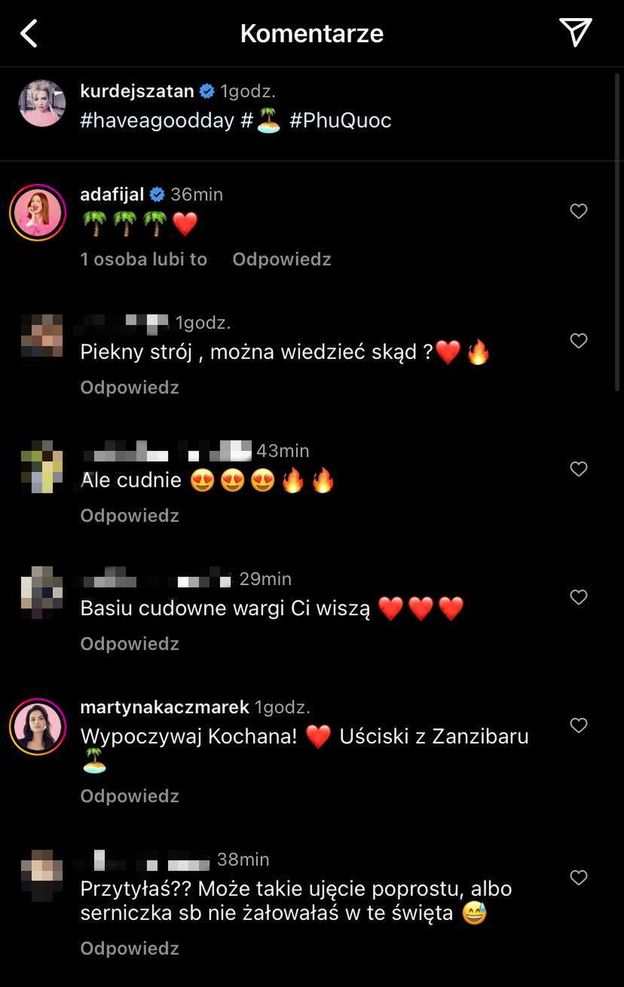The image size is (624, 987).
Task: Like martynakaczmarek's comment
Action: (x=578, y=725)
